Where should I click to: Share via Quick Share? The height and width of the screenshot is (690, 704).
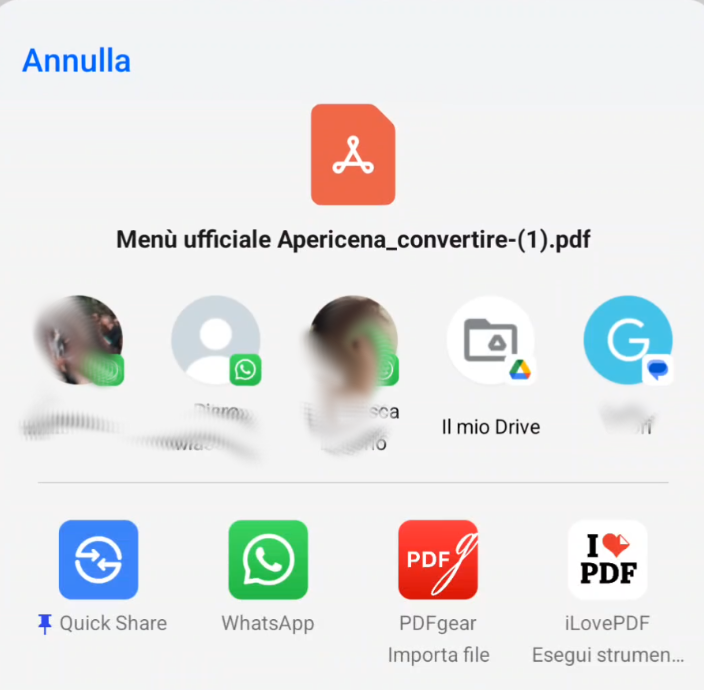point(98,560)
